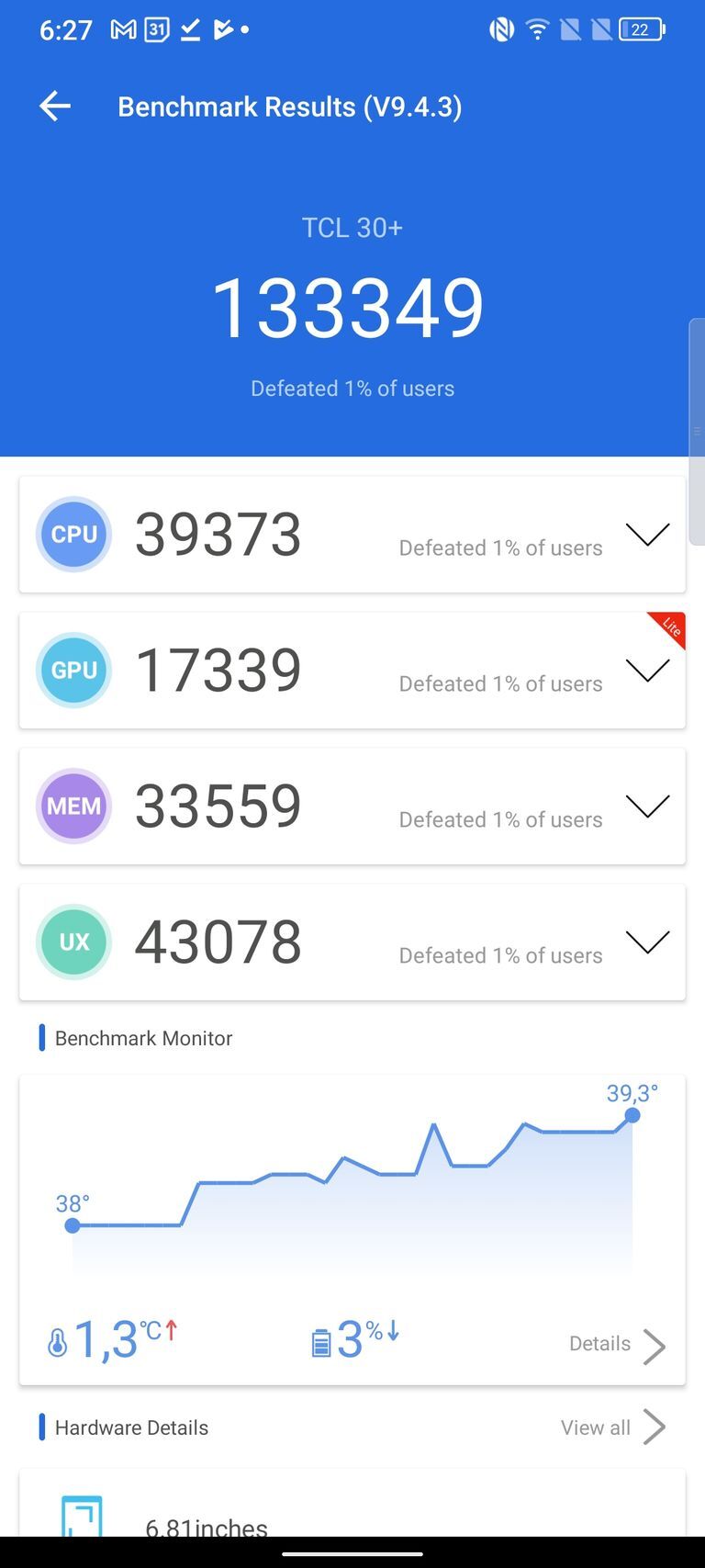705x1568 pixels.
Task: Expand the GPU results with its chevron
Action: coord(647,672)
